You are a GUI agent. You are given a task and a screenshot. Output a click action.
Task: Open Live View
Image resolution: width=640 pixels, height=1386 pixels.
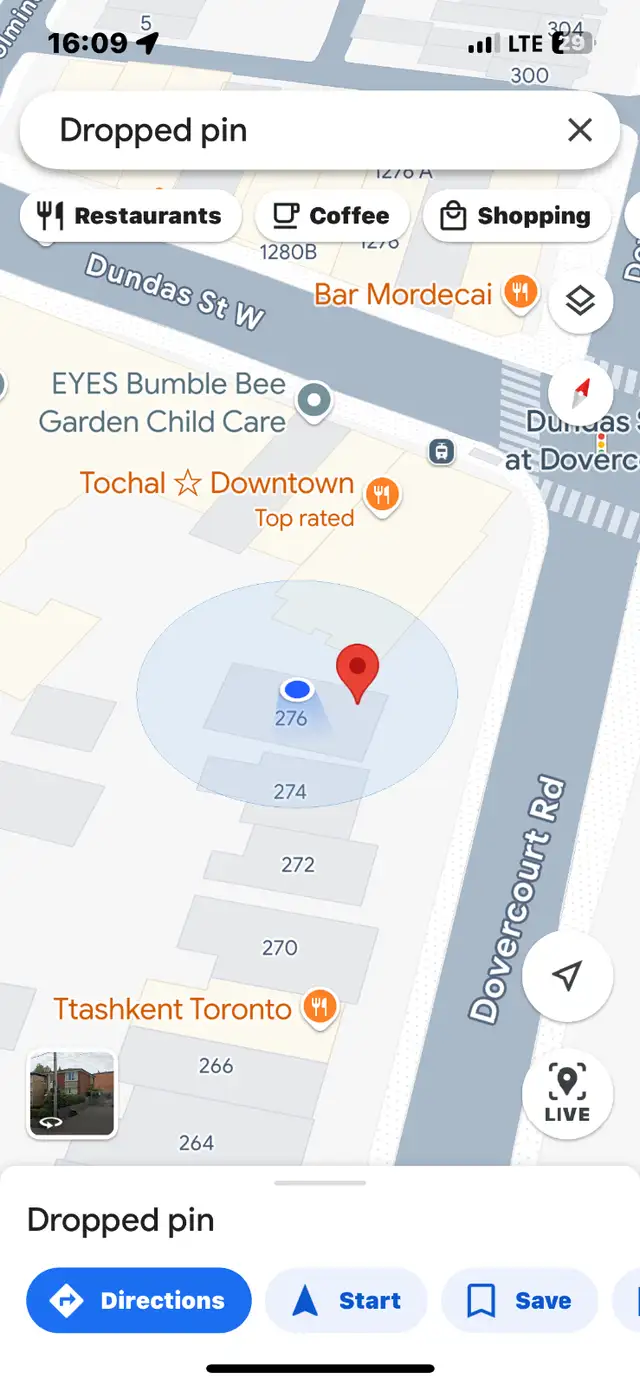click(x=567, y=1094)
